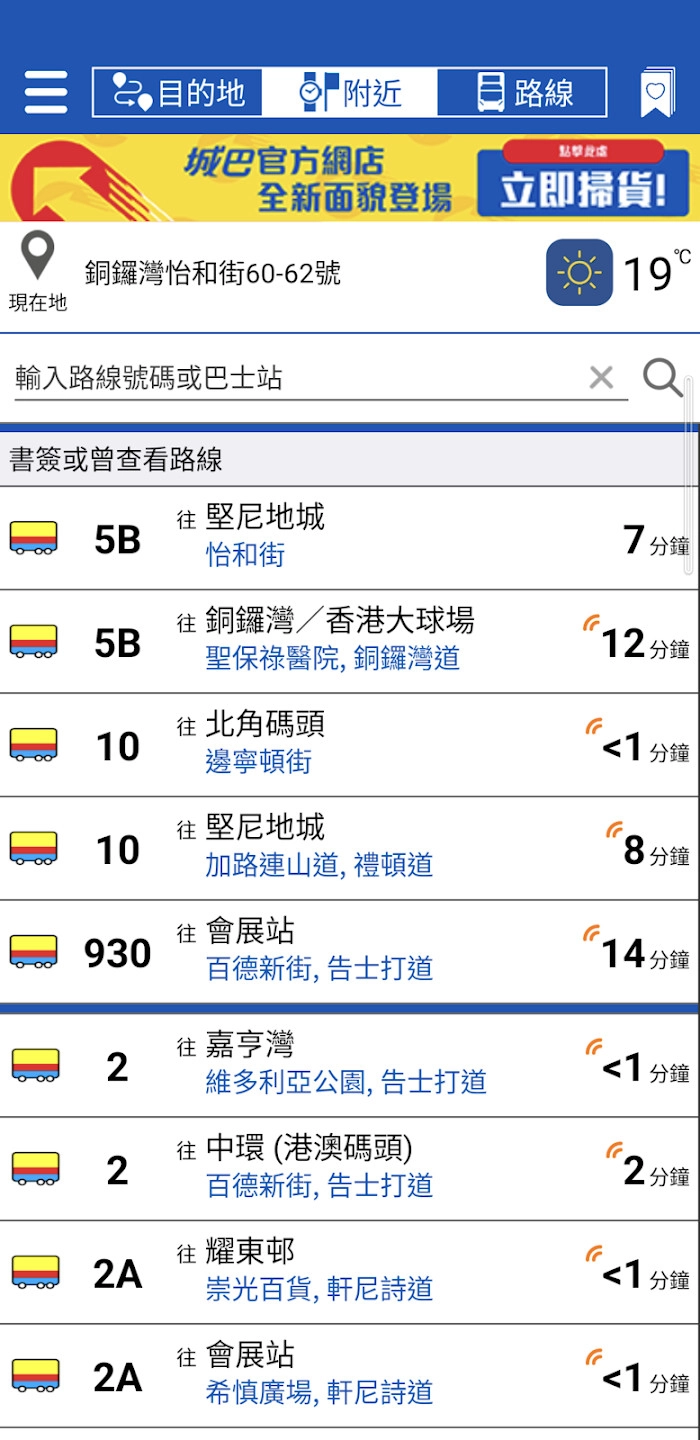Clear the search field with X
The width and height of the screenshot is (700, 1440).
coord(601,377)
